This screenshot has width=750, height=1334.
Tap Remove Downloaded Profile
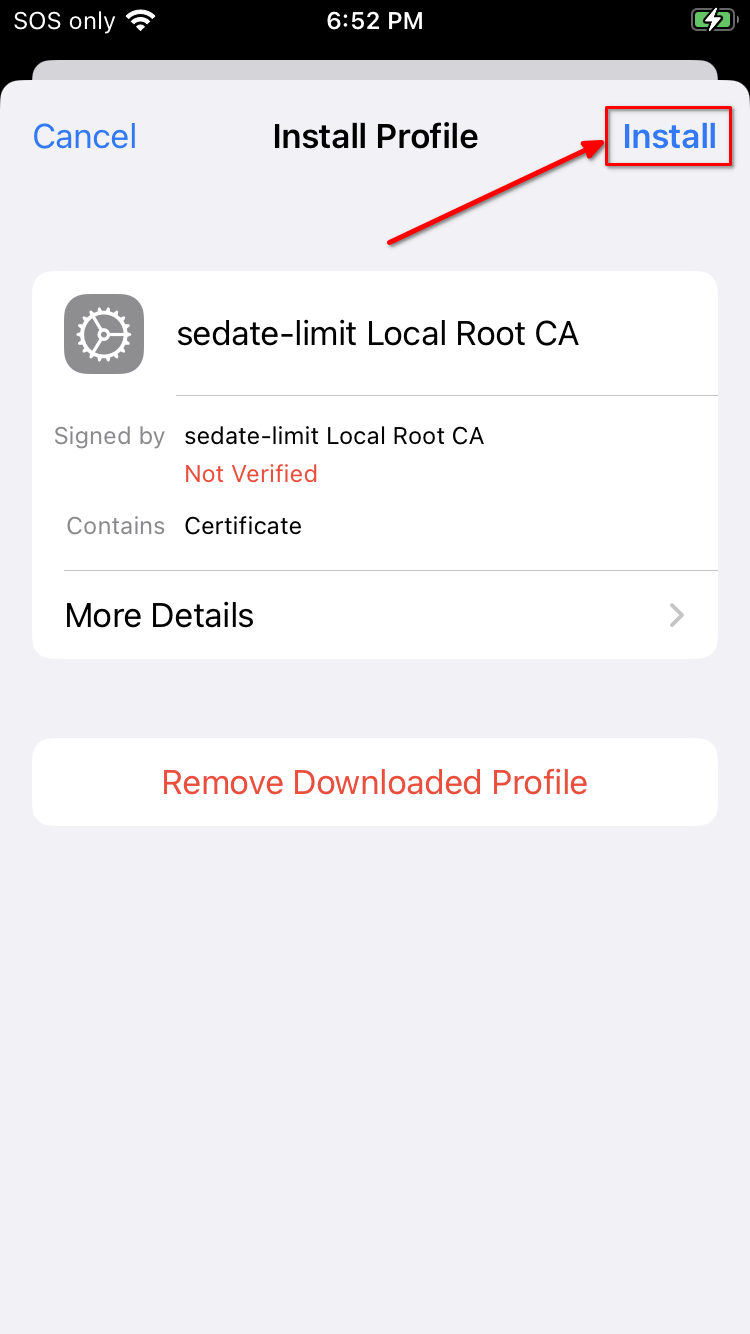pyautogui.click(x=375, y=782)
